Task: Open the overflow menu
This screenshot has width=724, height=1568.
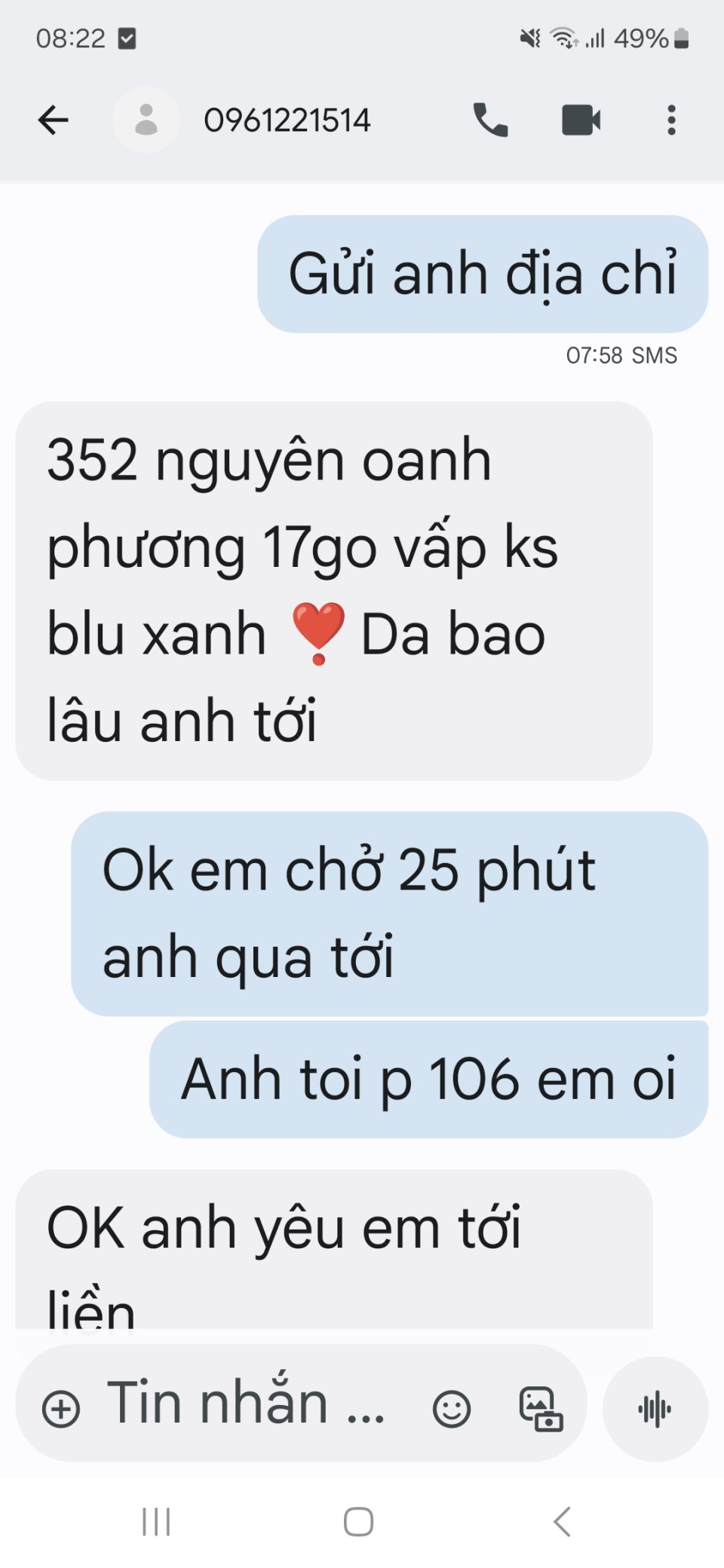Action: 670,120
